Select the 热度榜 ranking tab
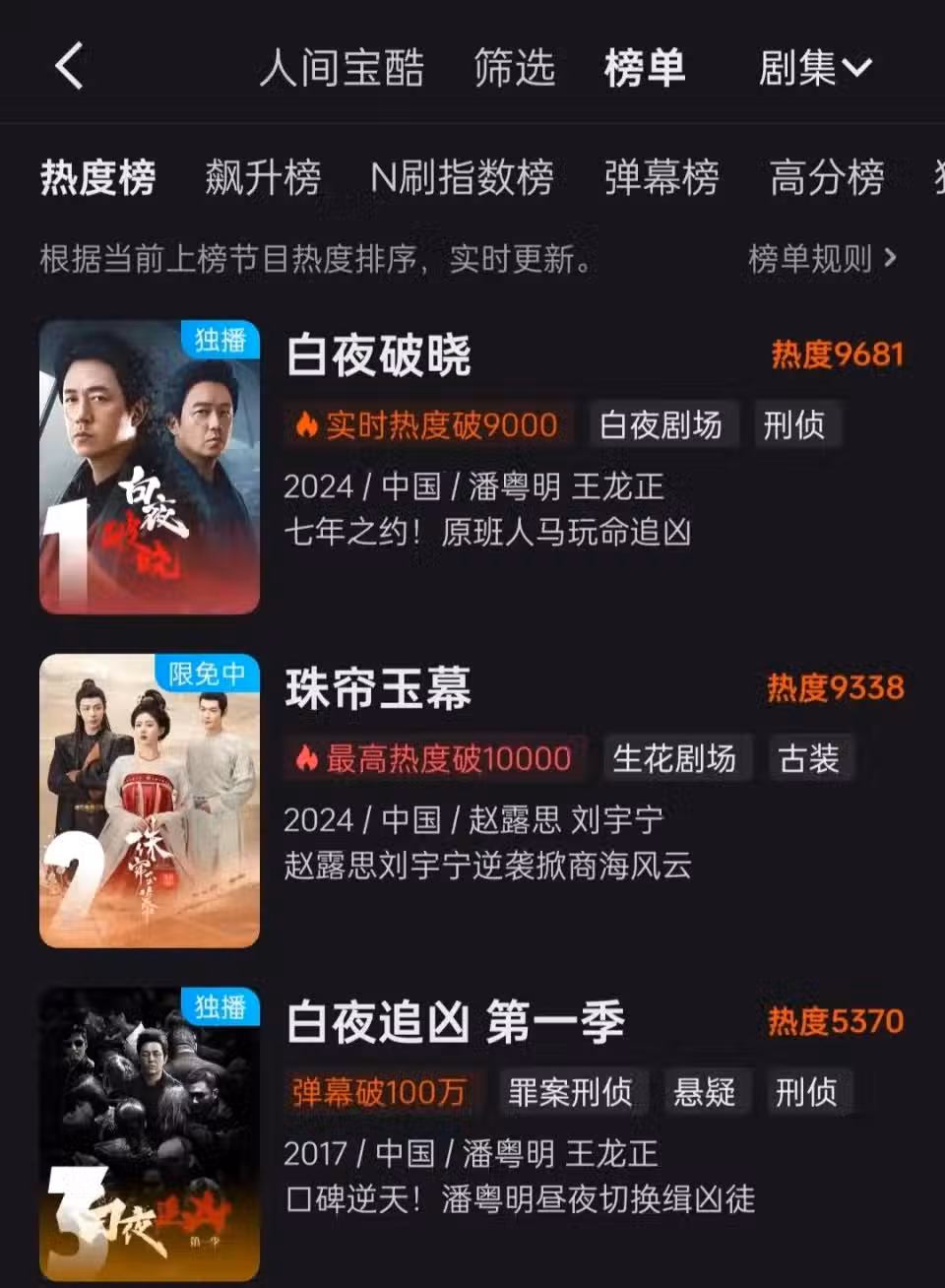 click(97, 178)
